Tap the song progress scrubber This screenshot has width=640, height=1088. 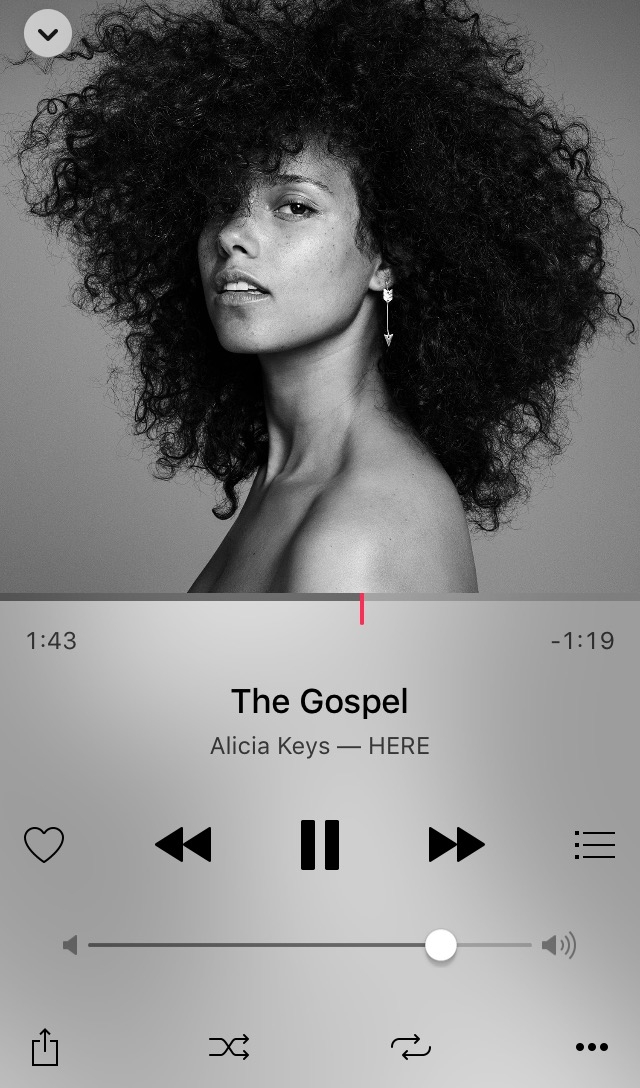[x=362, y=607]
